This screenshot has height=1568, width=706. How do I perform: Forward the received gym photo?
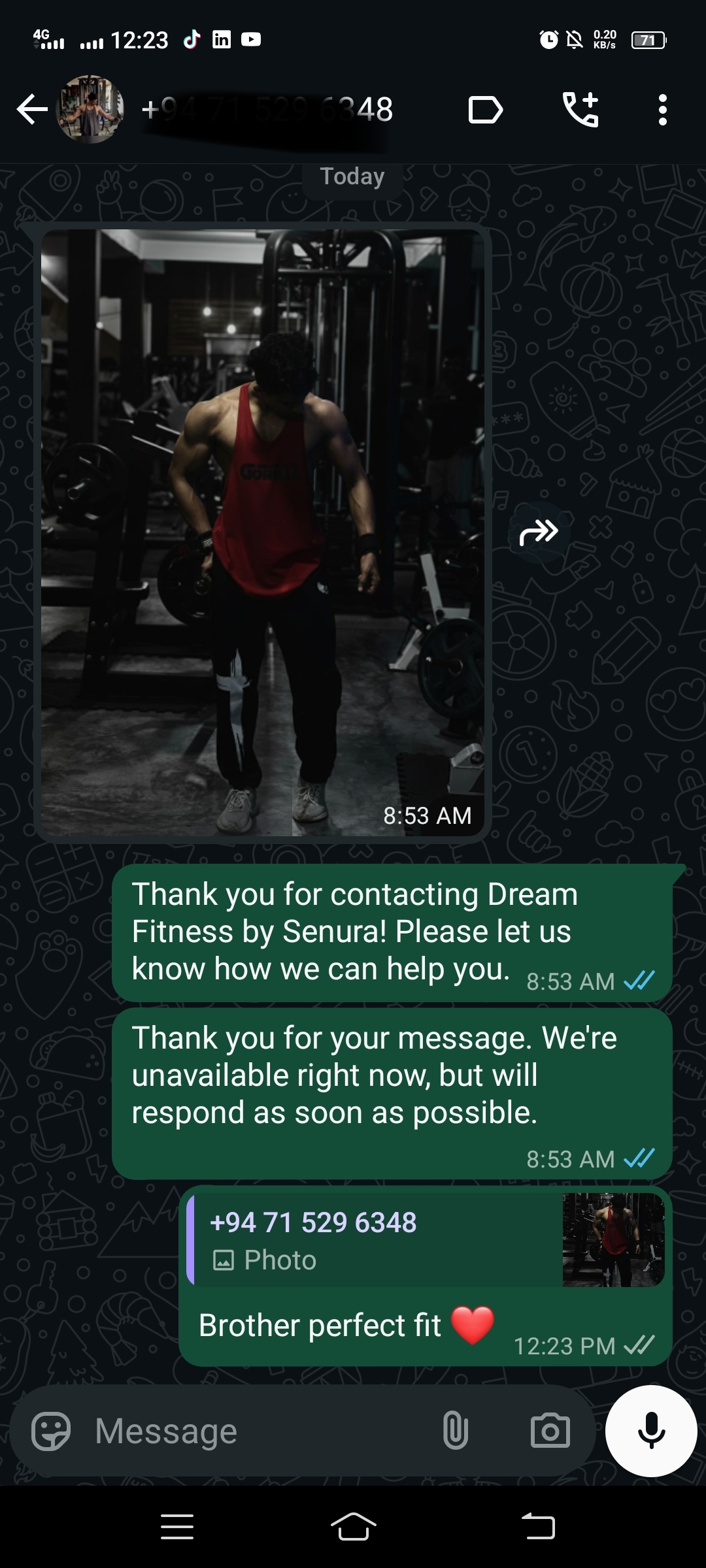click(x=539, y=532)
